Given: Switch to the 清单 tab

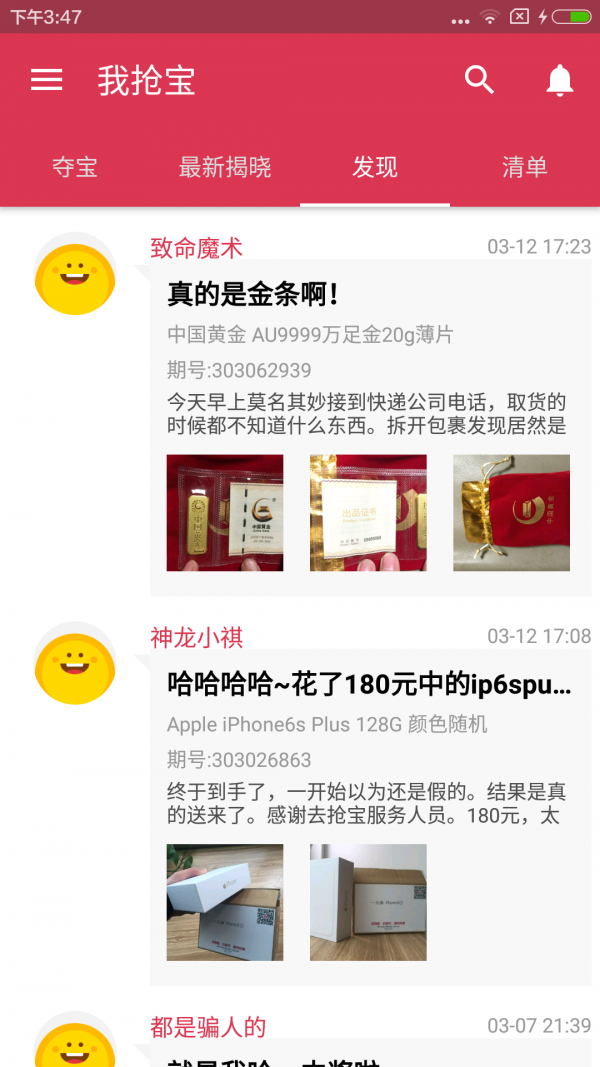Looking at the screenshot, I should pyautogui.click(x=525, y=167).
